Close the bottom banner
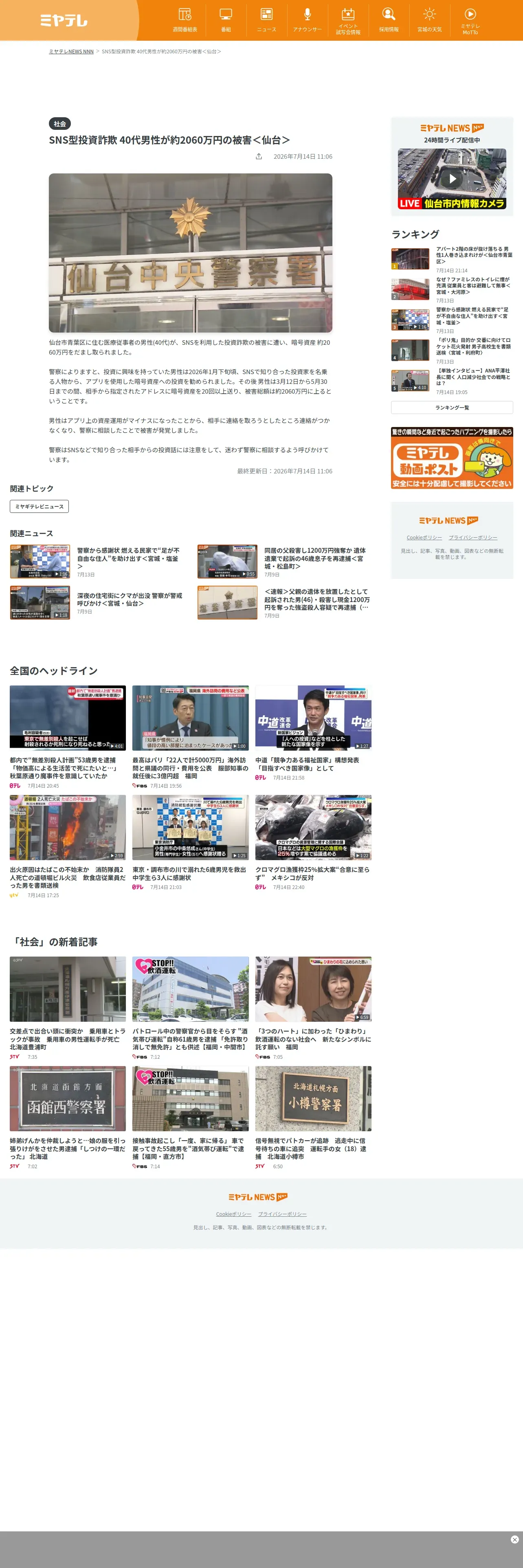The height and width of the screenshot is (1568, 523). [x=514, y=1539]
